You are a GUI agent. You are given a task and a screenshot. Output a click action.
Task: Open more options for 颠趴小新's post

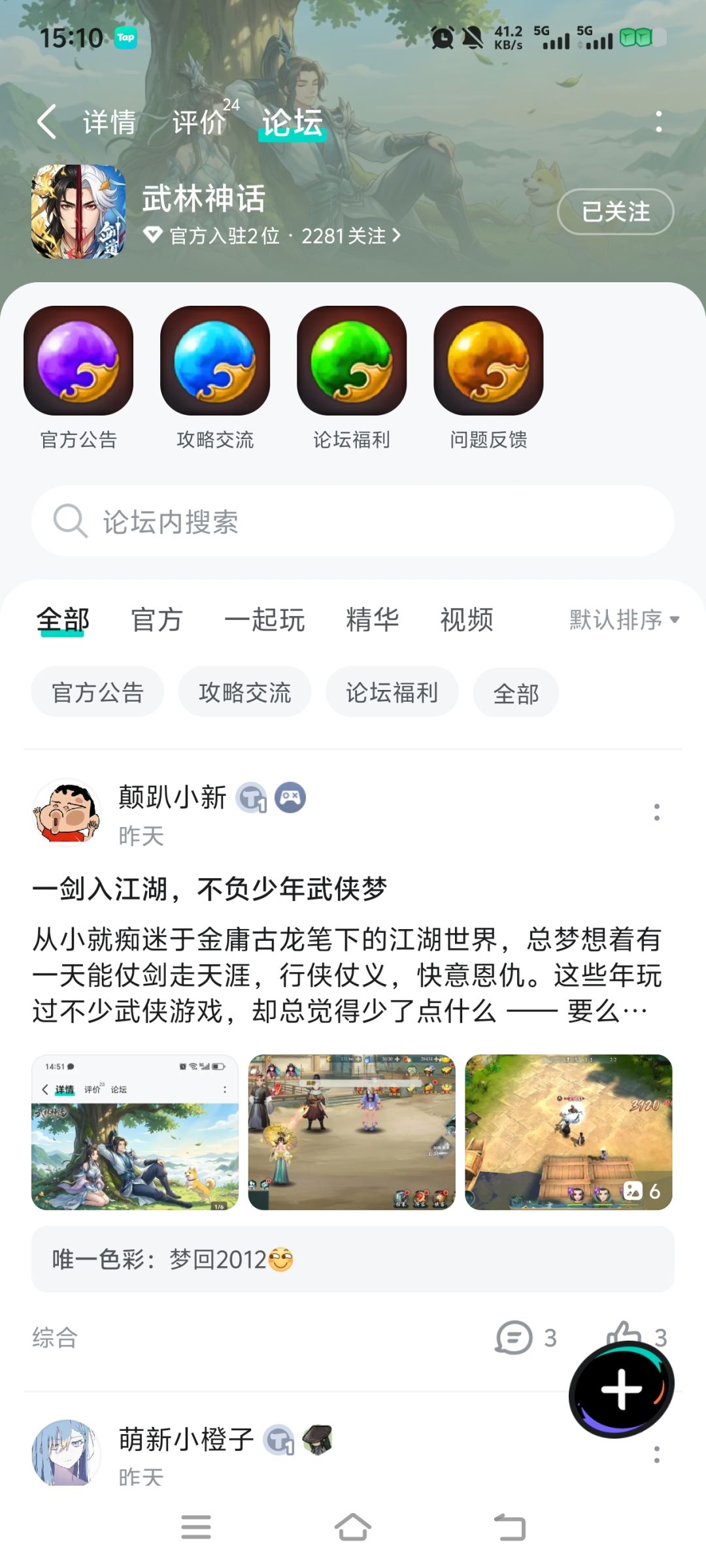click(656, 812)
